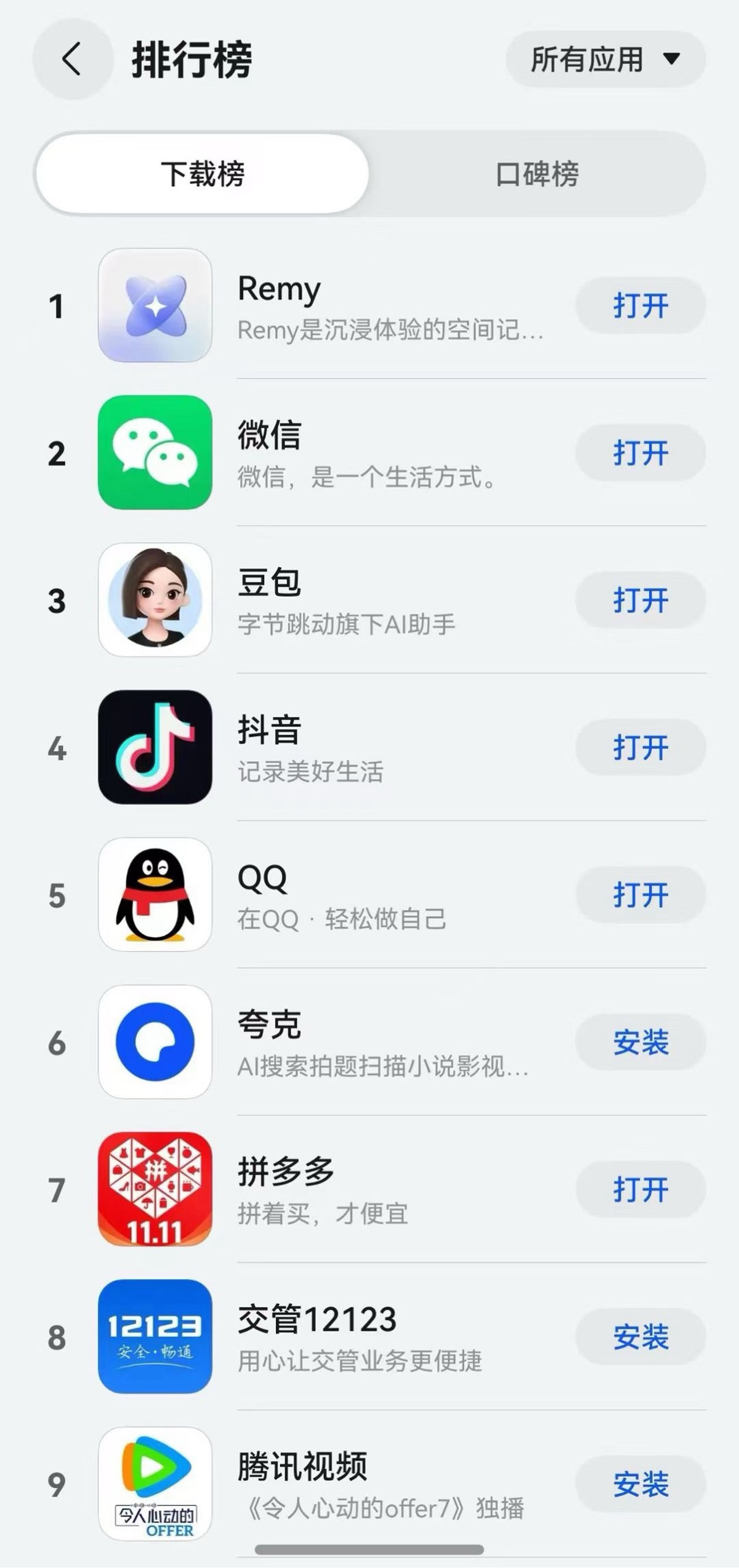739x1568 pixels.
Task: Tap 打开 next to 微信
Action: [640, 453]
